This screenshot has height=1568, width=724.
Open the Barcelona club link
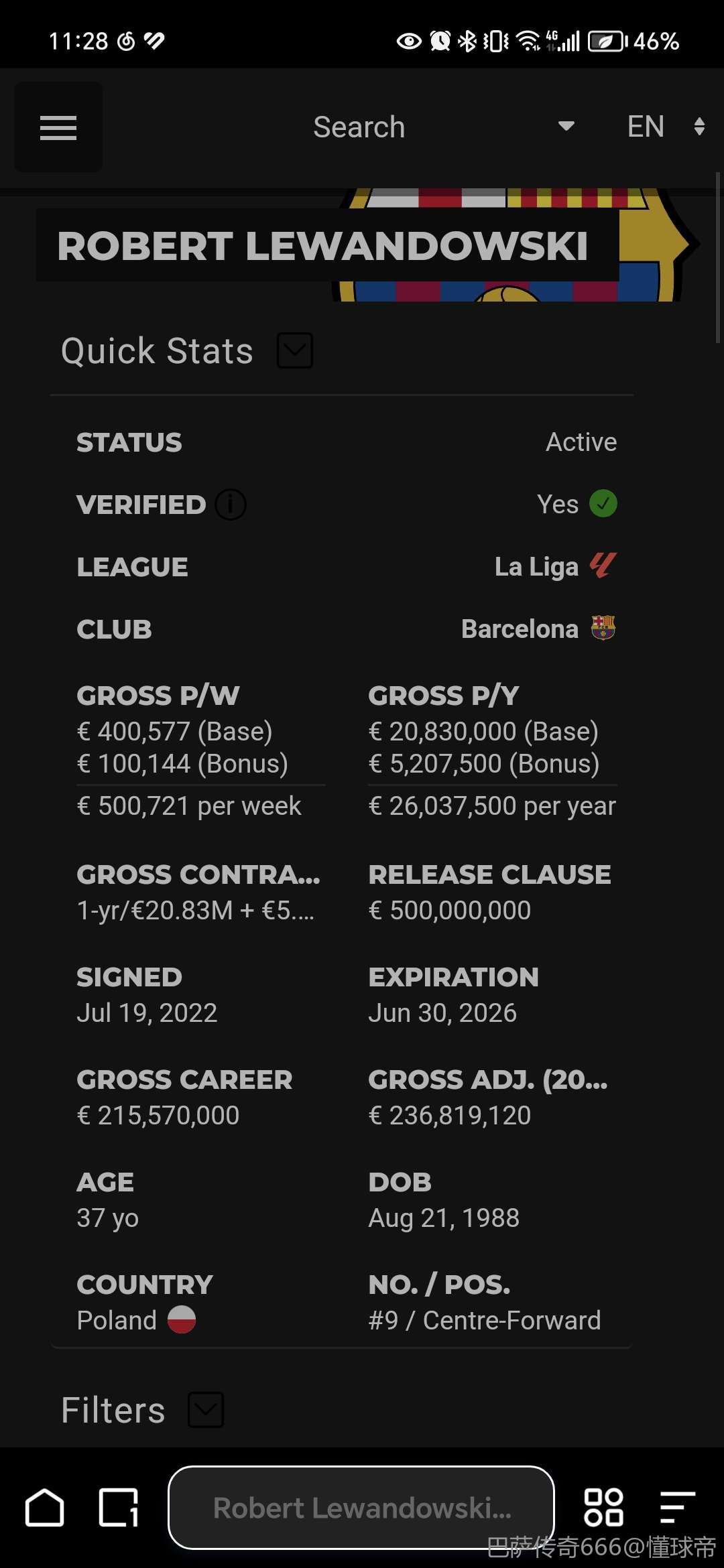(x=537, y=629)
